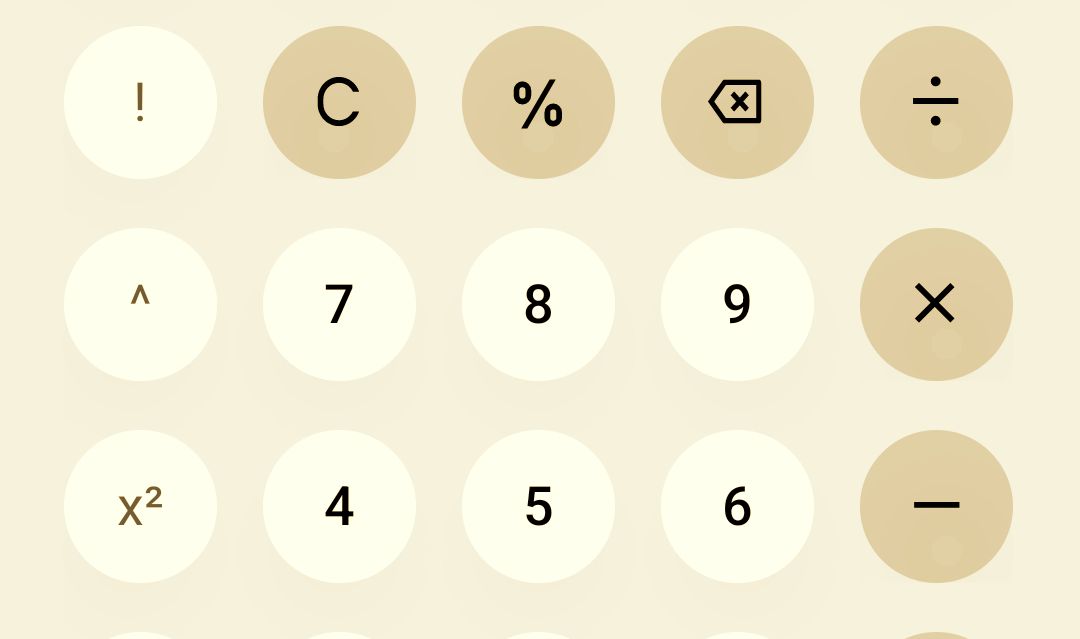The width and height of the screenshot is (1080, 639).
Task: Enter the digit 6
Action: point(737,506)
